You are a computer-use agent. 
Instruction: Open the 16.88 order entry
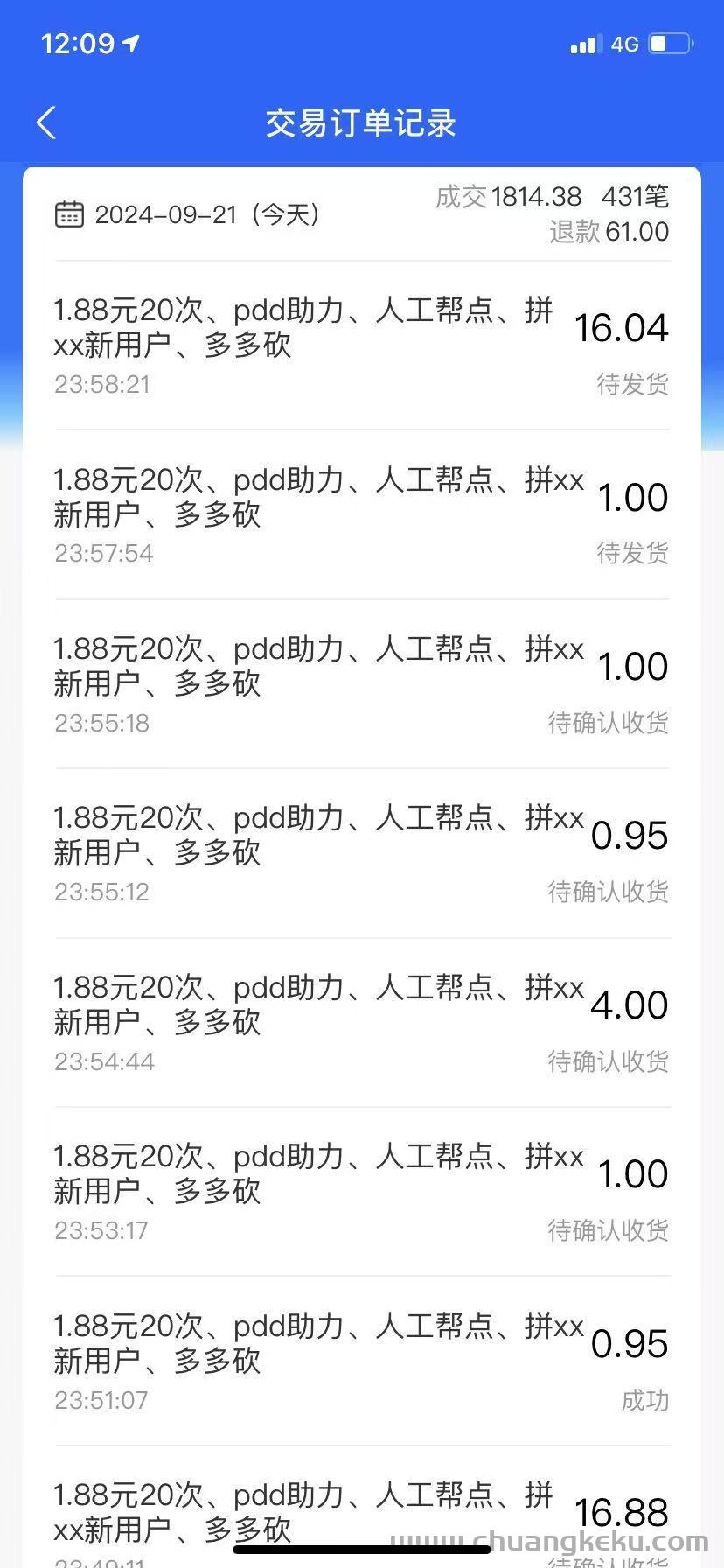[x=362, y=1507]
